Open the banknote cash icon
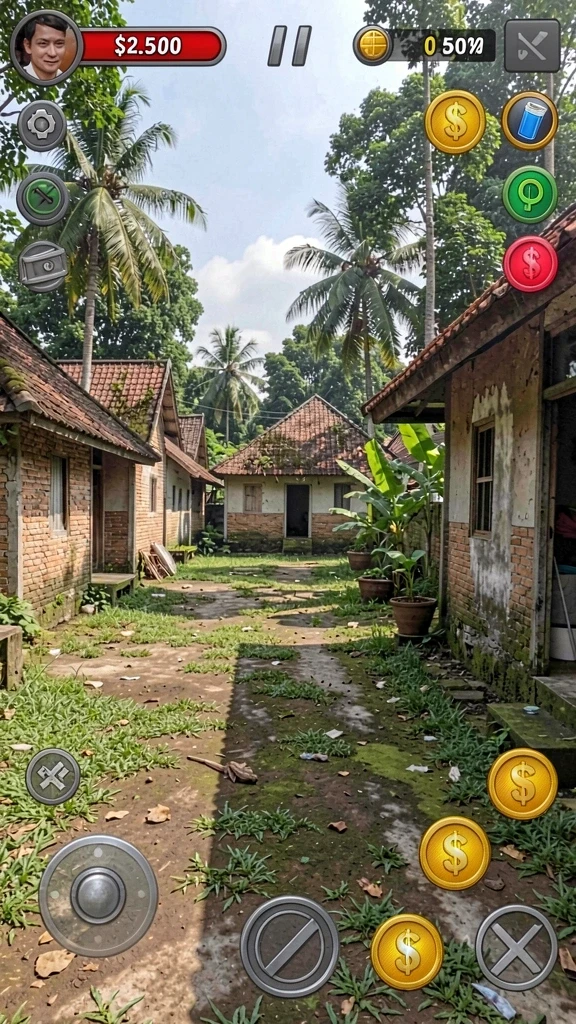 tap(43, 266)
